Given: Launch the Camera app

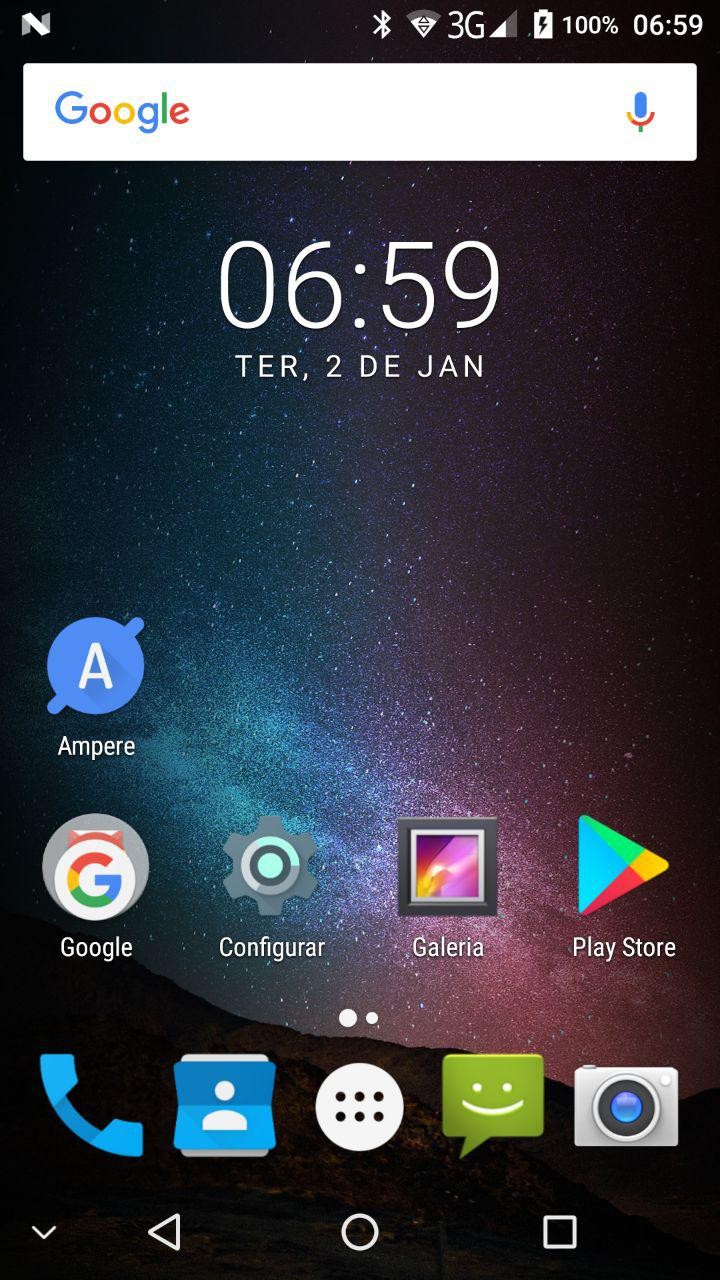Looking at the screenshot, I should pyautogui.click(x=626, y=1106).
